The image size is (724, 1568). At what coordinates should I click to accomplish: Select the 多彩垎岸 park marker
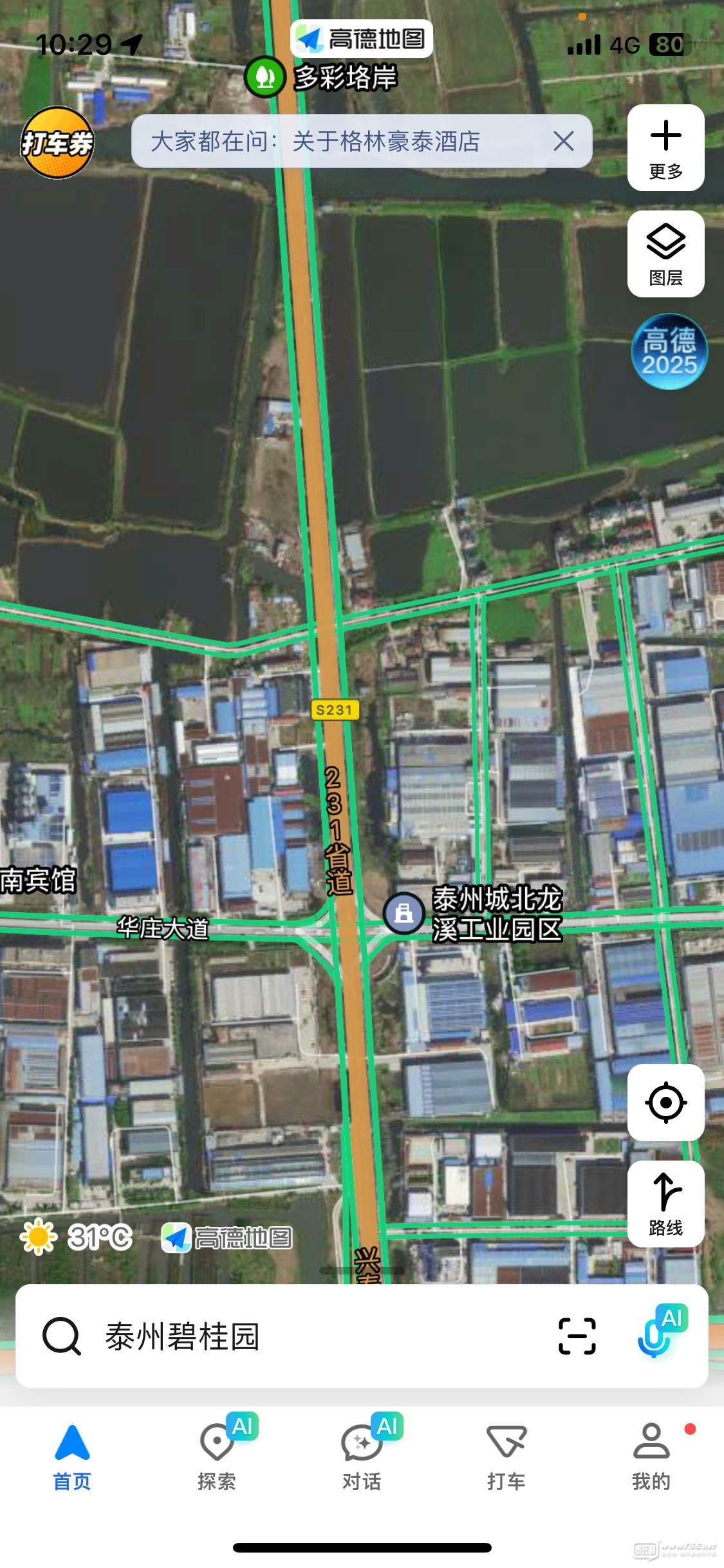[x=265, y=77]
